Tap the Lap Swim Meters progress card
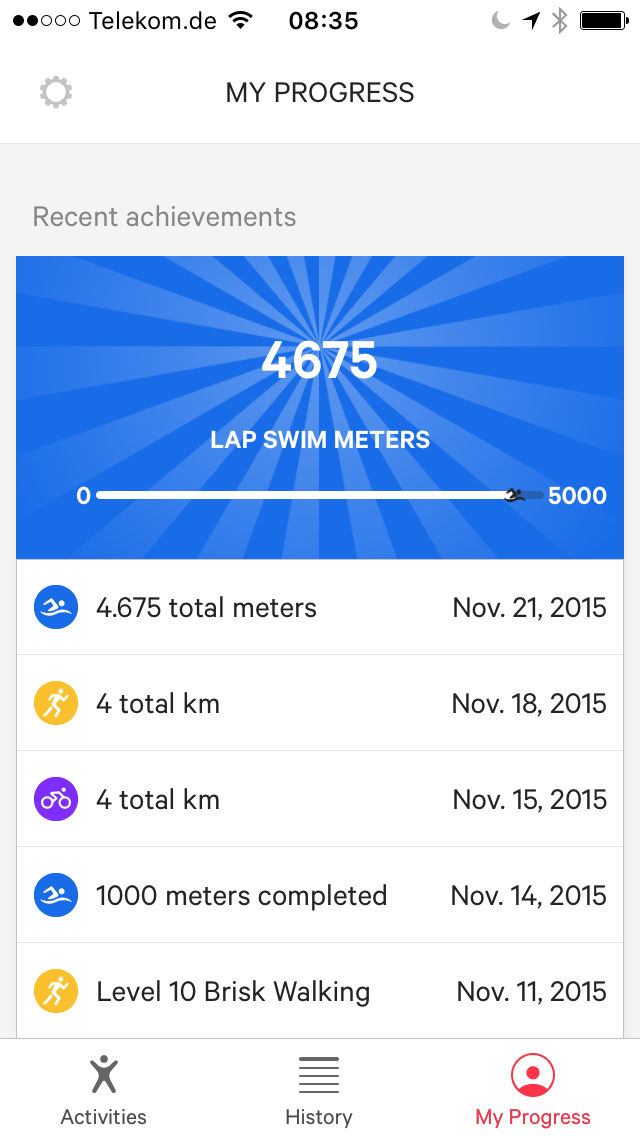This screenshot has height=1136, width=640. [320, 408]
